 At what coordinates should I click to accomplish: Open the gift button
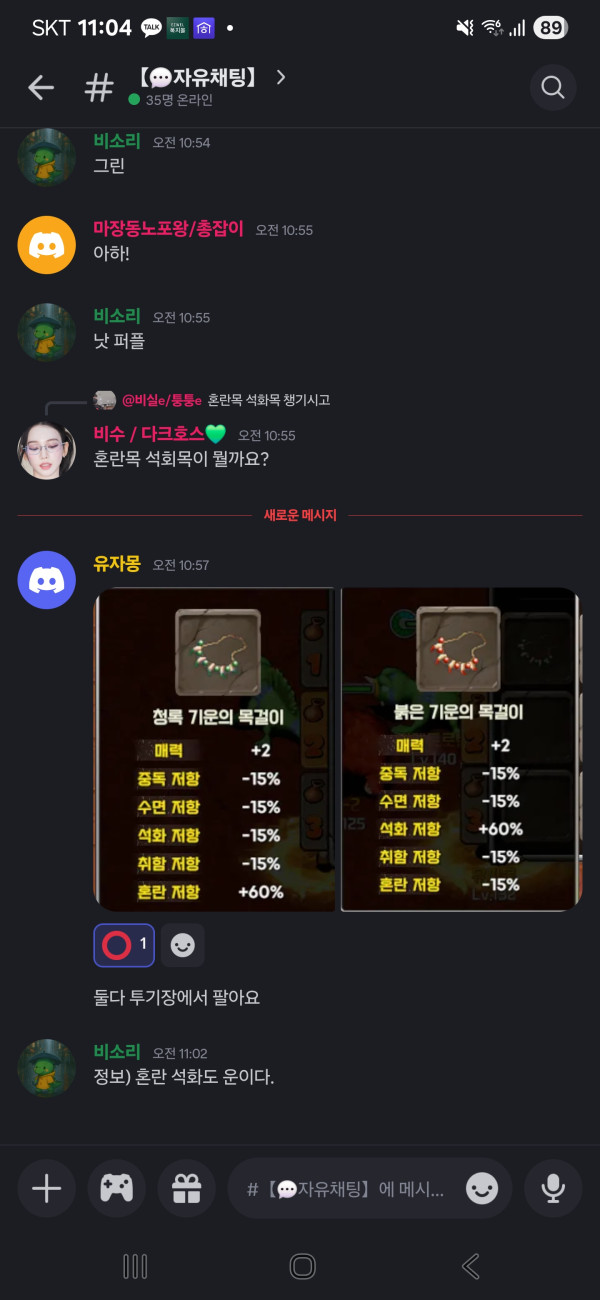point(186,1188)
